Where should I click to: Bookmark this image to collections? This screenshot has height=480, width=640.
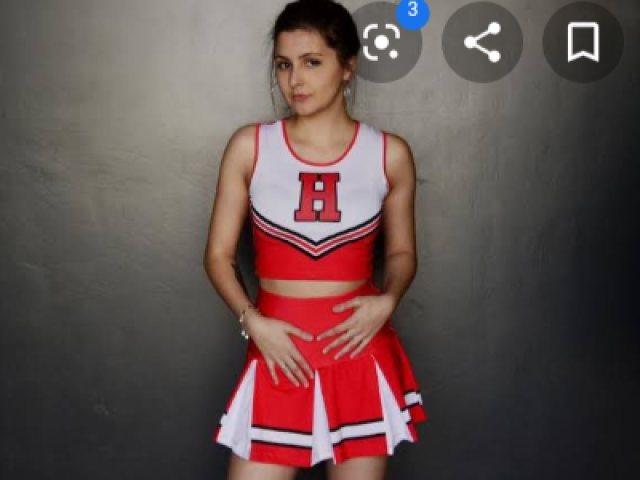(582, 42)
